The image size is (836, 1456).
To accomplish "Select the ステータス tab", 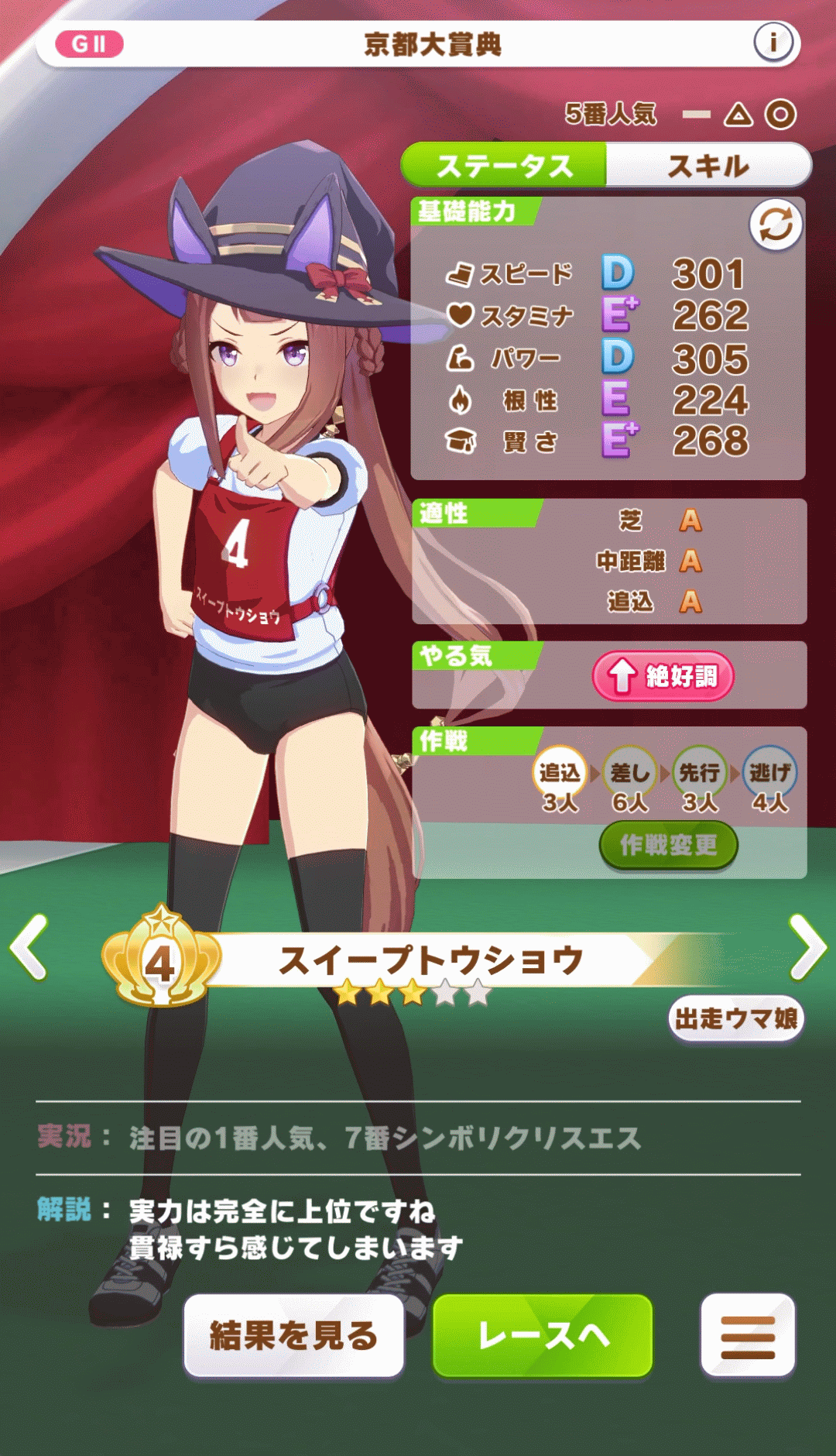I will [x=504, y=166].
